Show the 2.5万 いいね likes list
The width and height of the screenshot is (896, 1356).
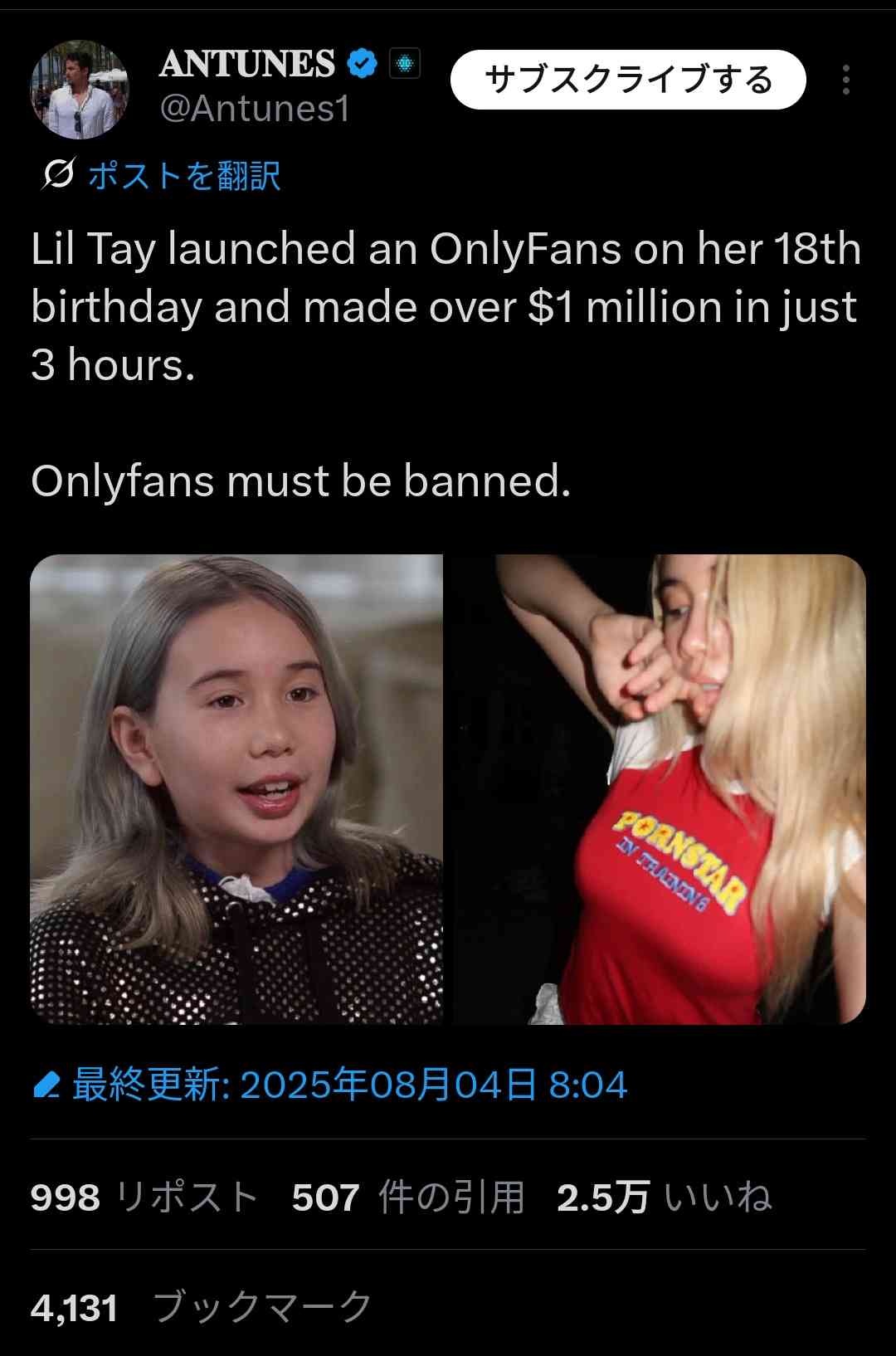pyautogui.click(x=664, y=1197)
